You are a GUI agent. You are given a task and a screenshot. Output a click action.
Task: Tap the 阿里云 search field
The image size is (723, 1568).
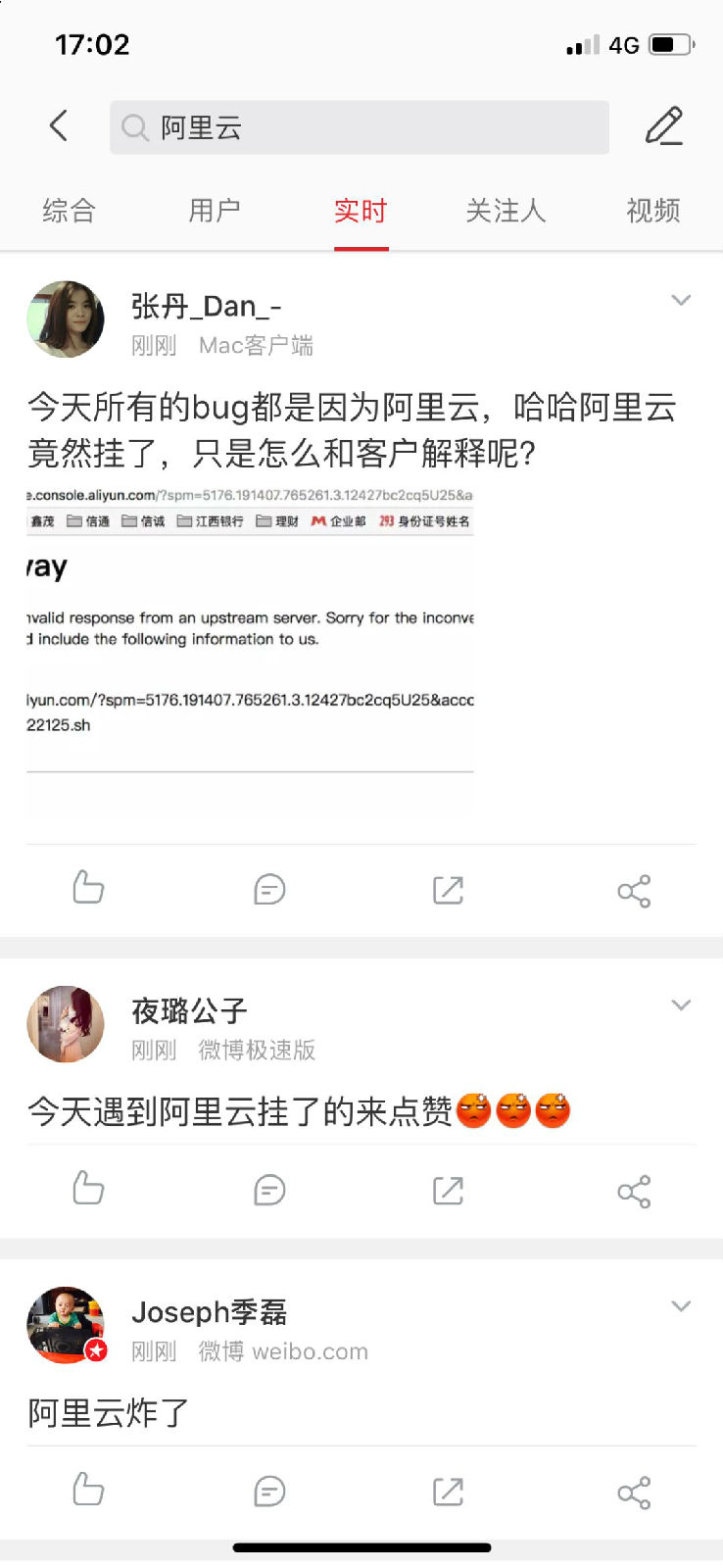(x=359, y=127)
